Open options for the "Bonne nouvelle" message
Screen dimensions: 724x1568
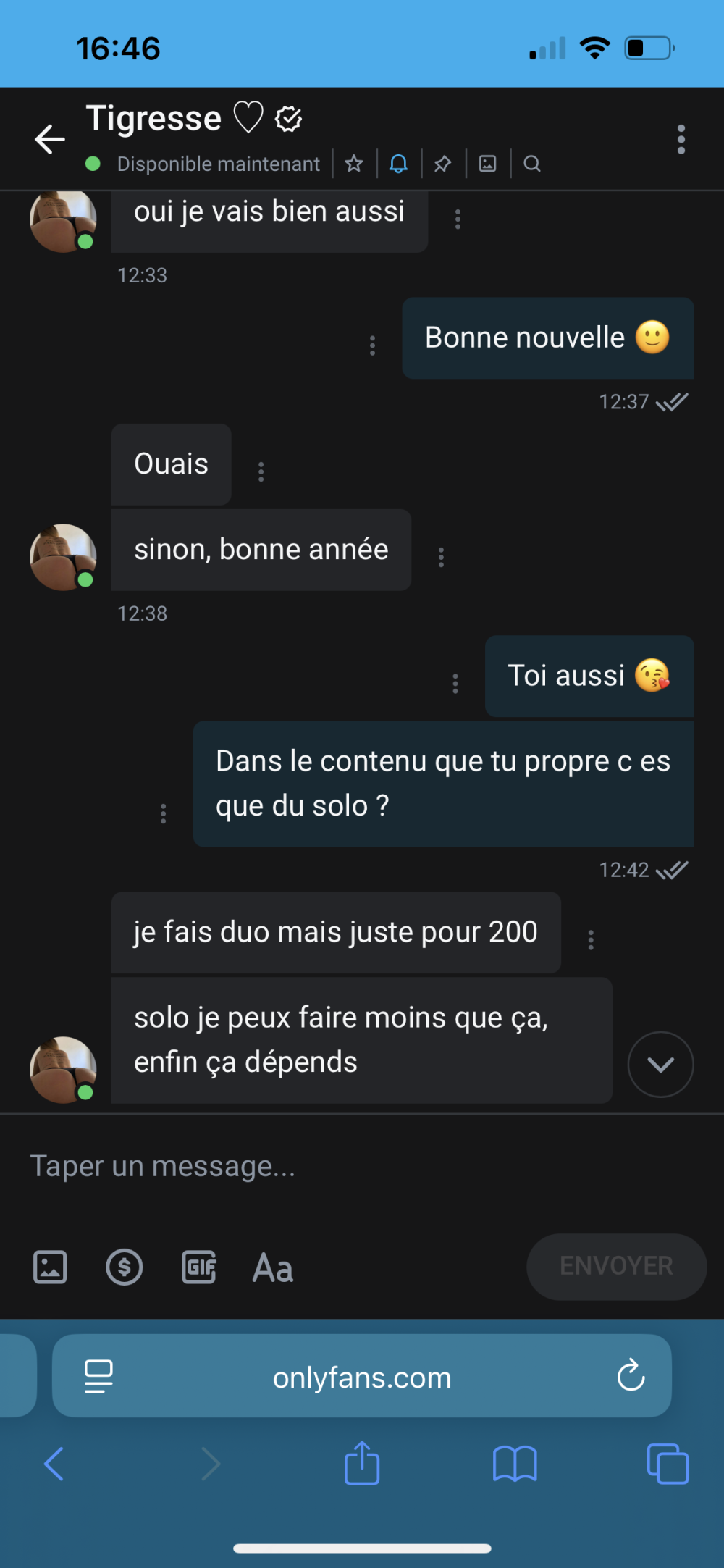(x=373, y=345)
